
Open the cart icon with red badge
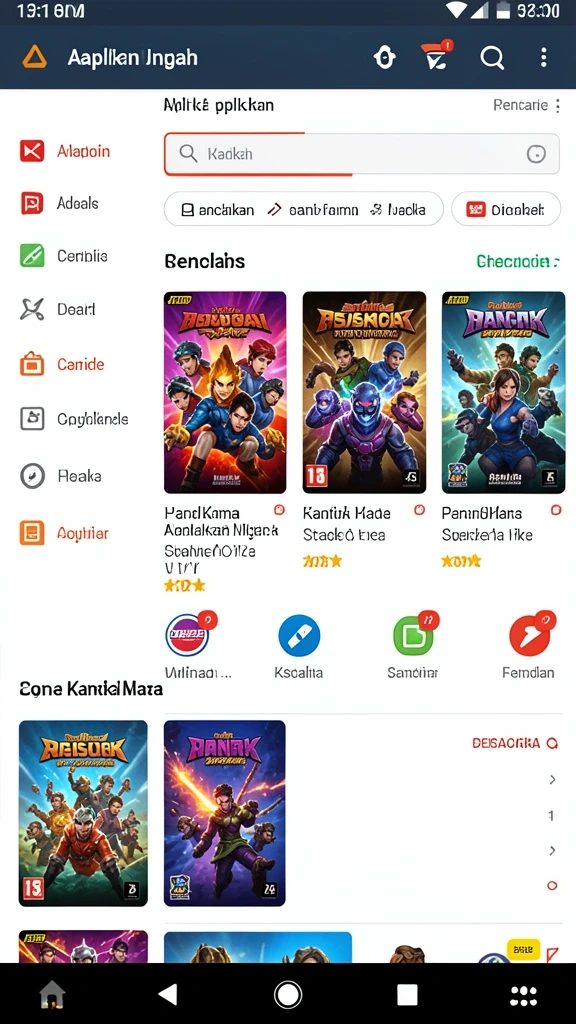click(x=436, y=56)
